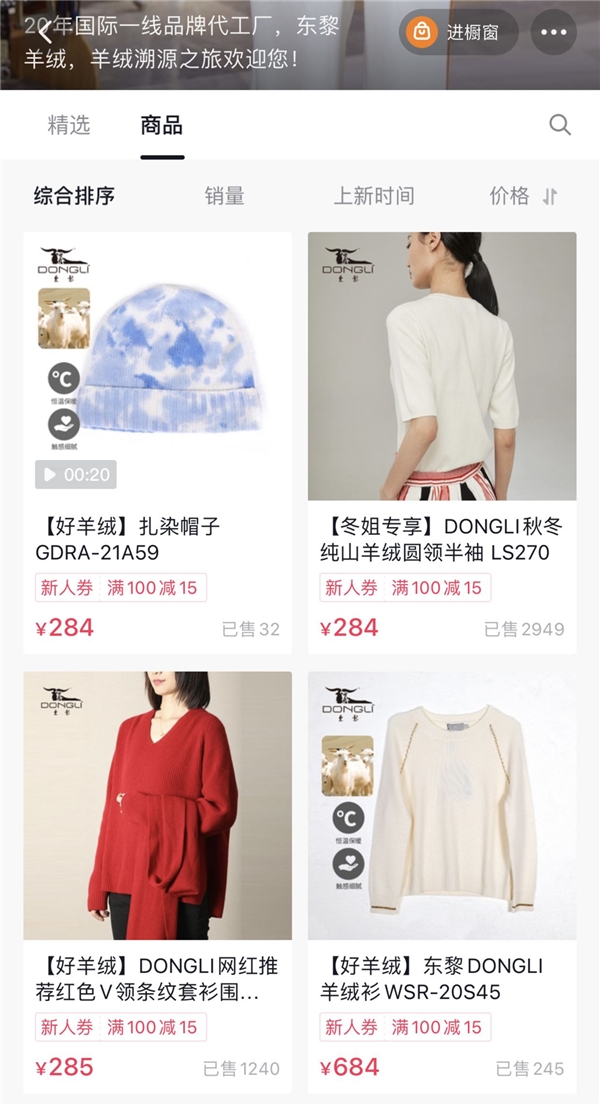This screenshot has width=600, height=1105.
Task: Open the 东黎羊绒衫 WSR-20S45 product card
Action: pos(442,978)
